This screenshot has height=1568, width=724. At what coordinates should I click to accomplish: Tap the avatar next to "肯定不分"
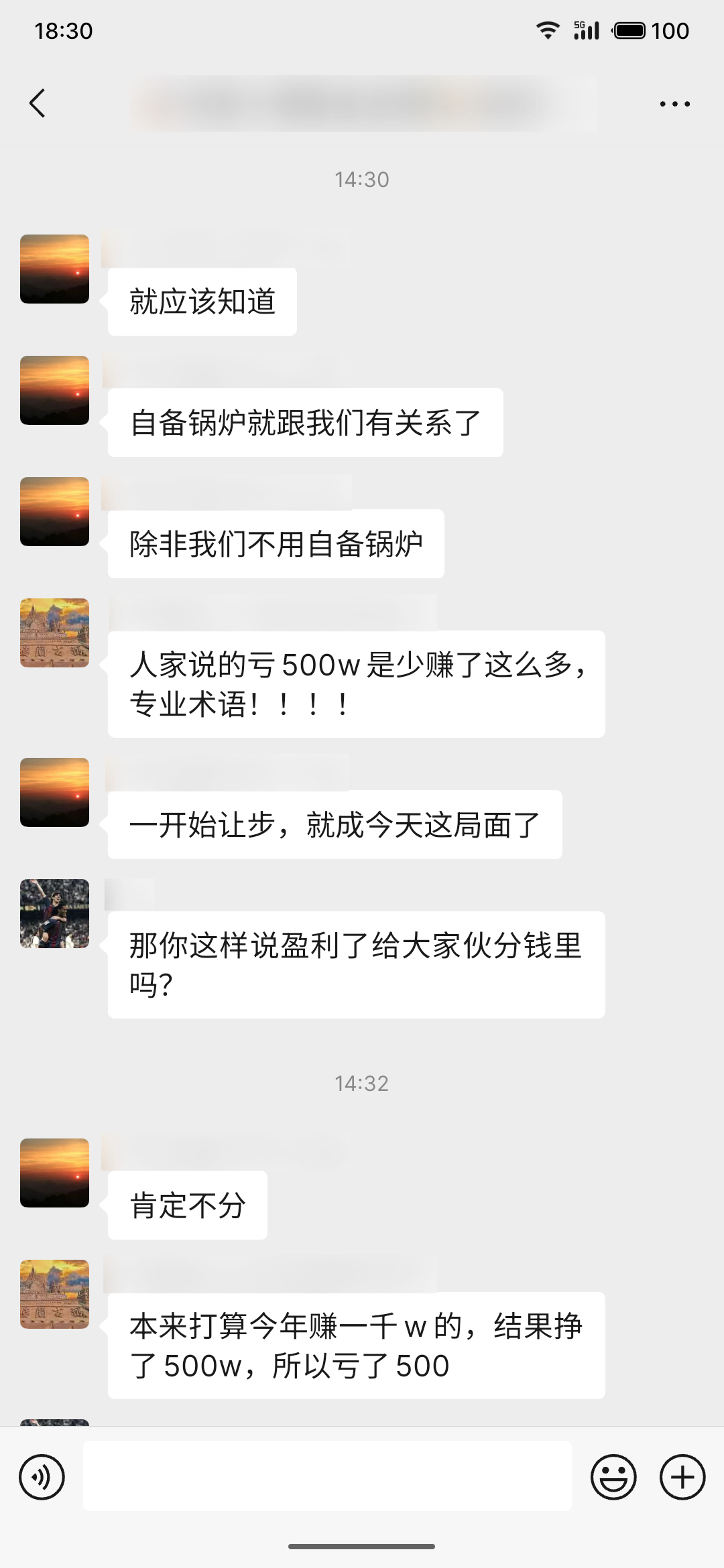(x=55, y=1173)
